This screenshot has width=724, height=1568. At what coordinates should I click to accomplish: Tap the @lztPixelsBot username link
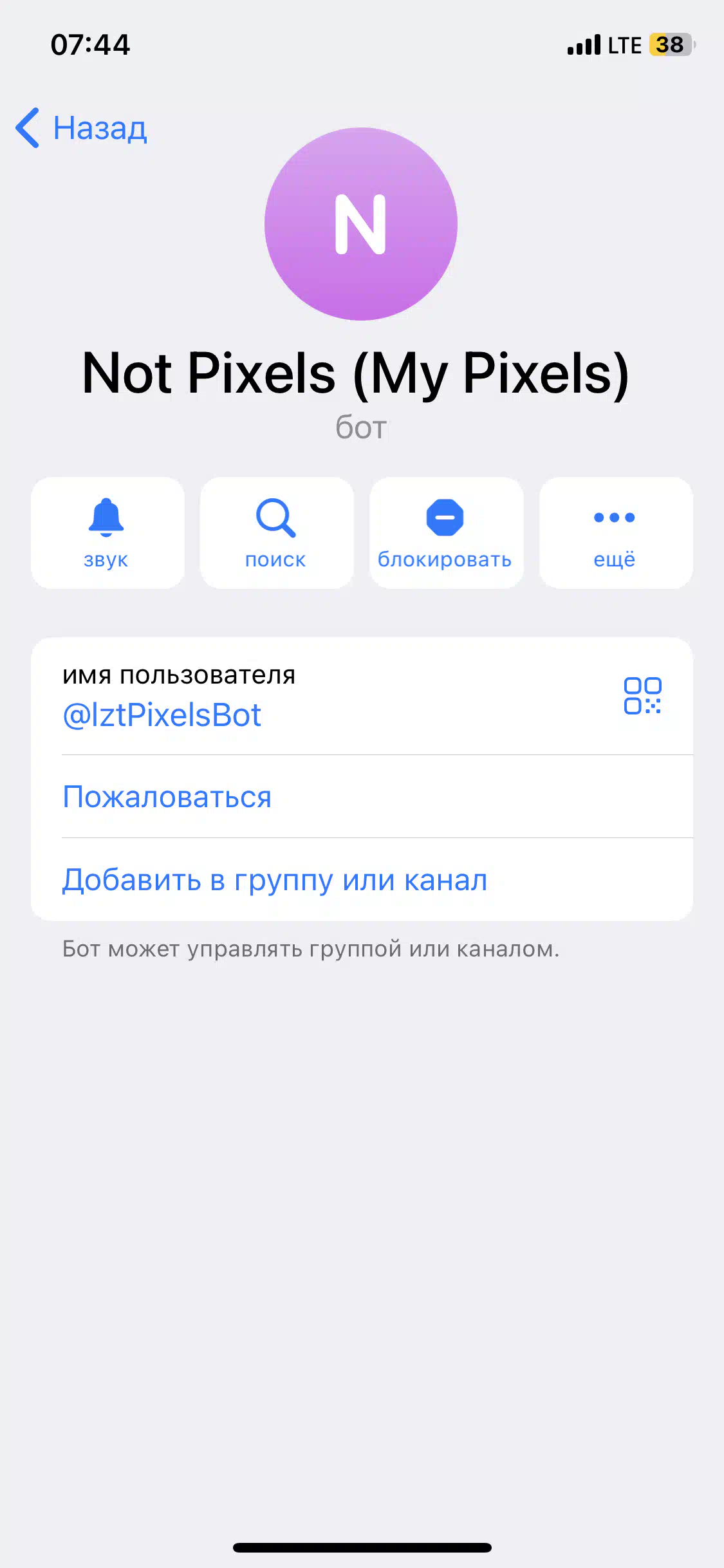pos(162,715)
